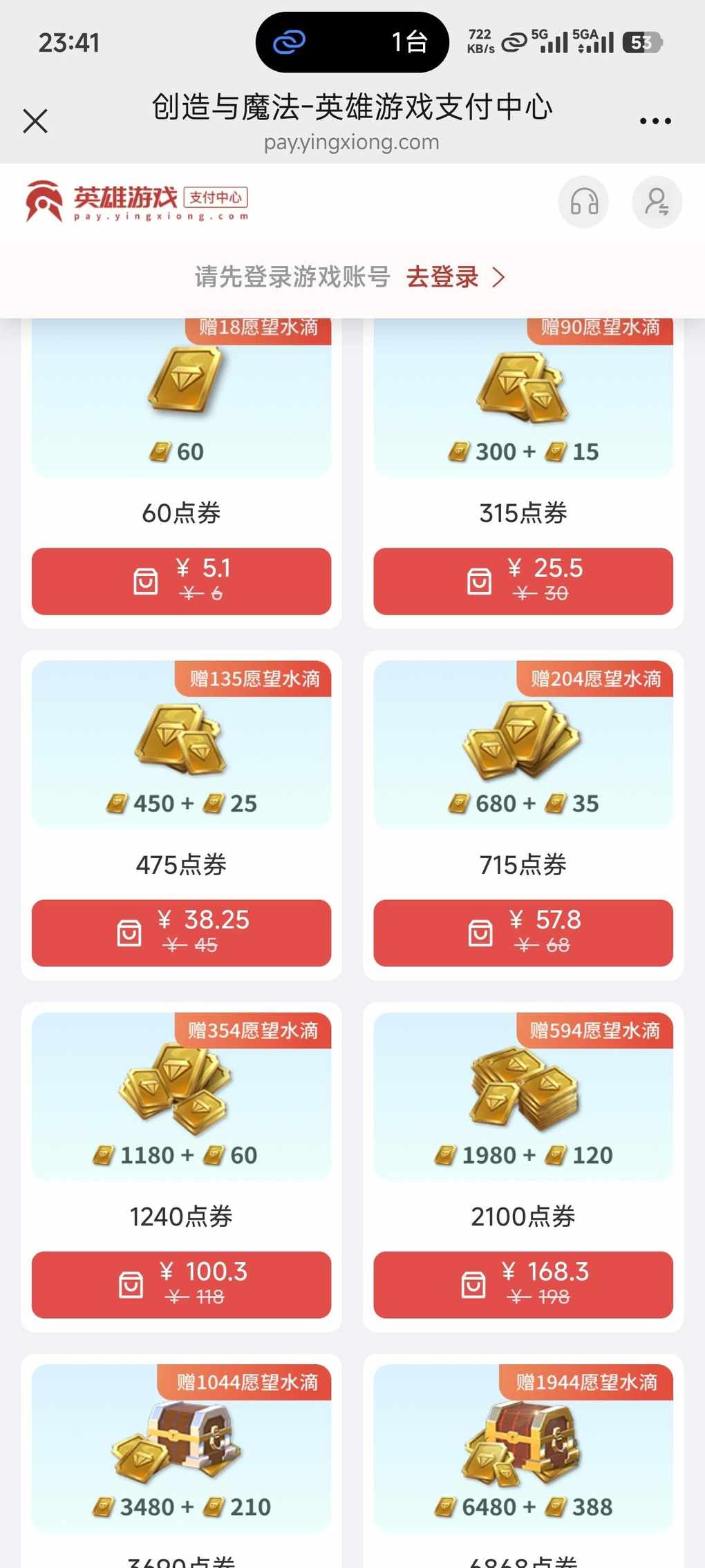This screenshot has height=1568, width=705.
Task: Buy 60点券 for ¥5.1
Action: (x=181, y=581)
